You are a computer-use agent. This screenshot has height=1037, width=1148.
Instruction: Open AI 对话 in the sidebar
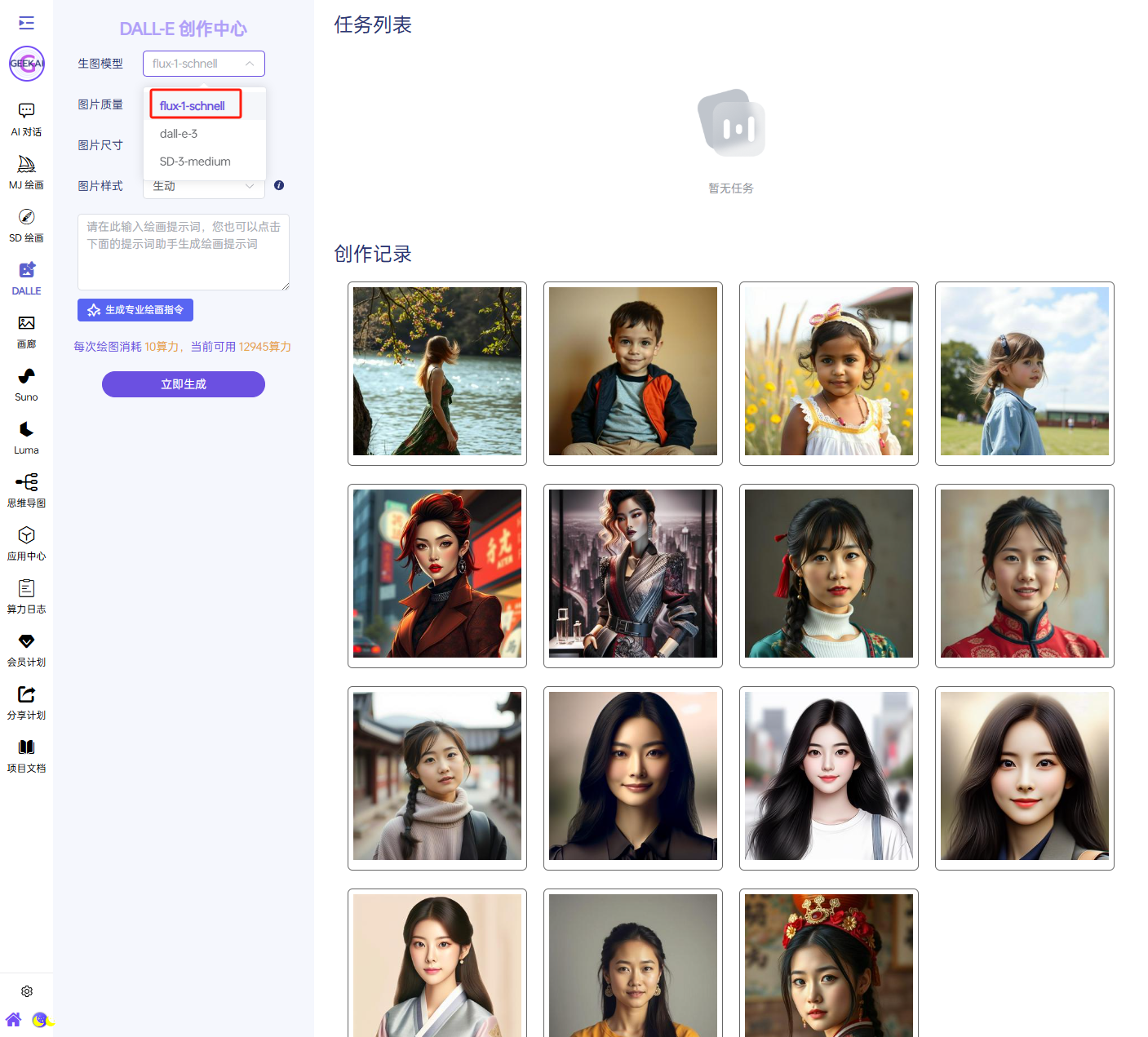click(x=26, y=119)
